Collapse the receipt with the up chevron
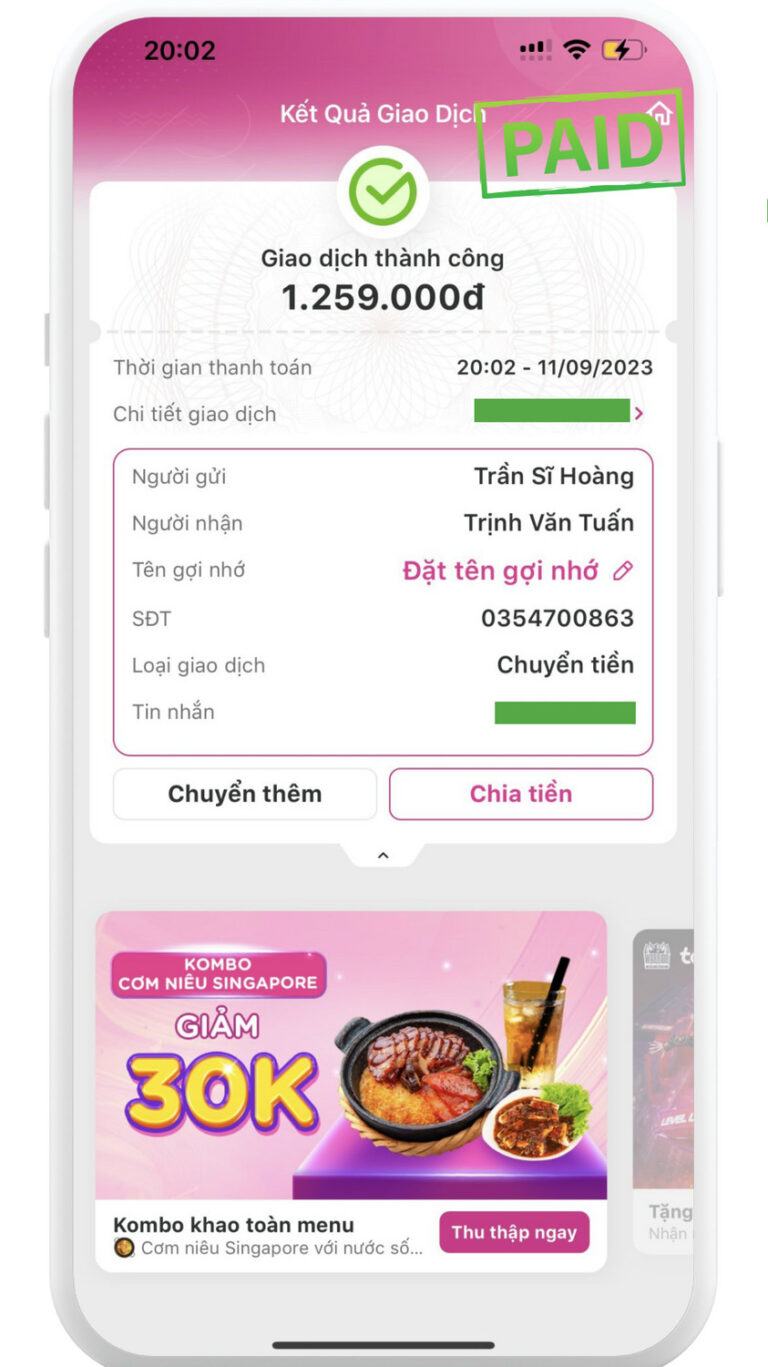The height and width of the screenshot is (1367, 768). pyautogui.click(x=383, y=855)
